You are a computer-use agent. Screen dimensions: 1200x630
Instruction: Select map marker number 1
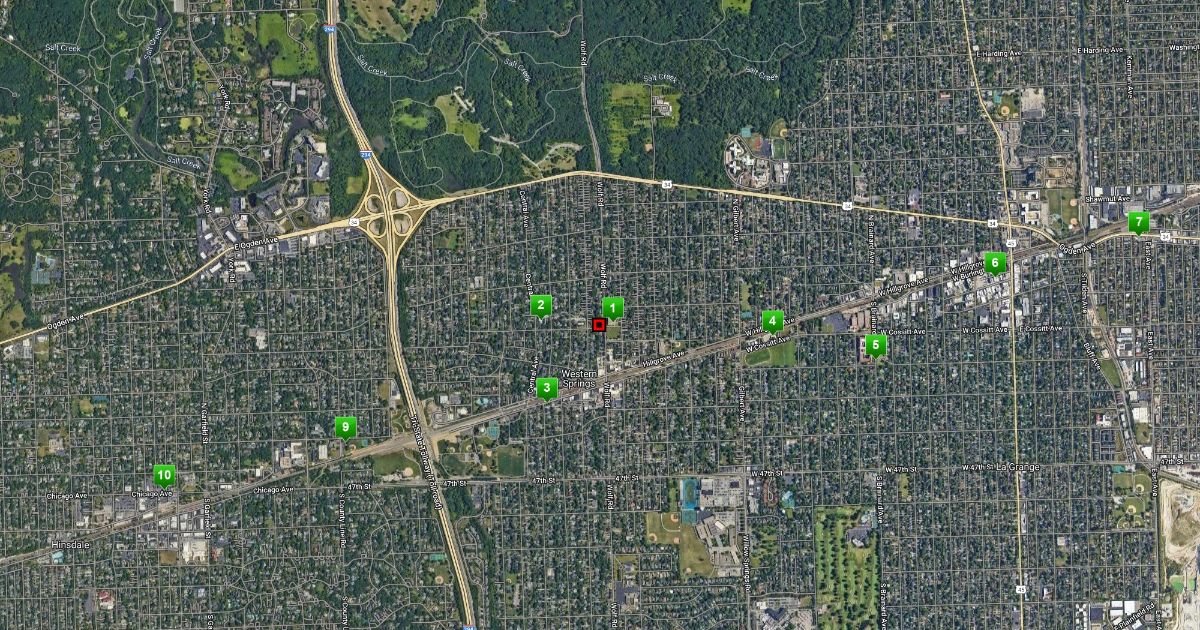(x=613, y=308)
